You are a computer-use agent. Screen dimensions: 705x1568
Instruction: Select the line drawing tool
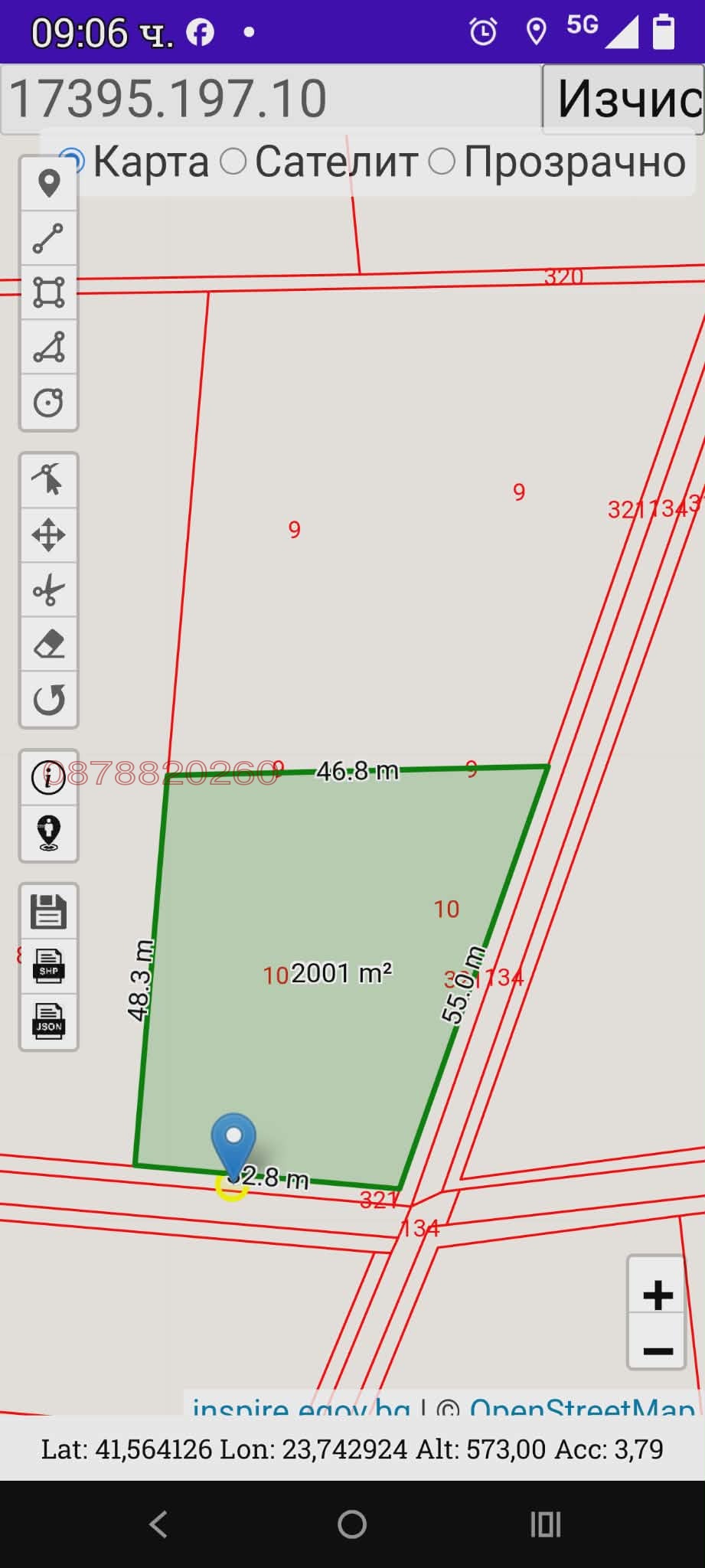pyautogui.click(x=49, y=238)
